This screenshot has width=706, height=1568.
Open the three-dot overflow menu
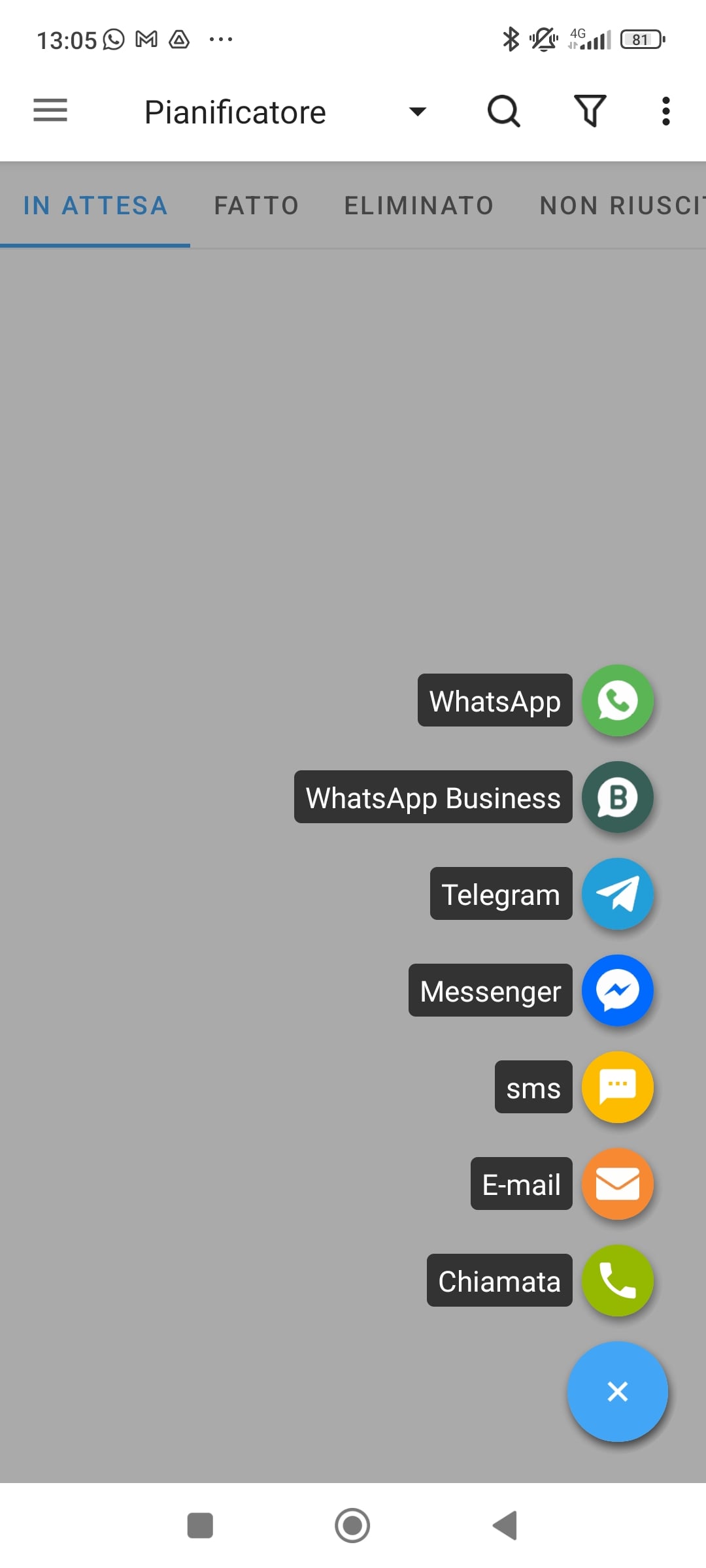[x=665, y=111]
